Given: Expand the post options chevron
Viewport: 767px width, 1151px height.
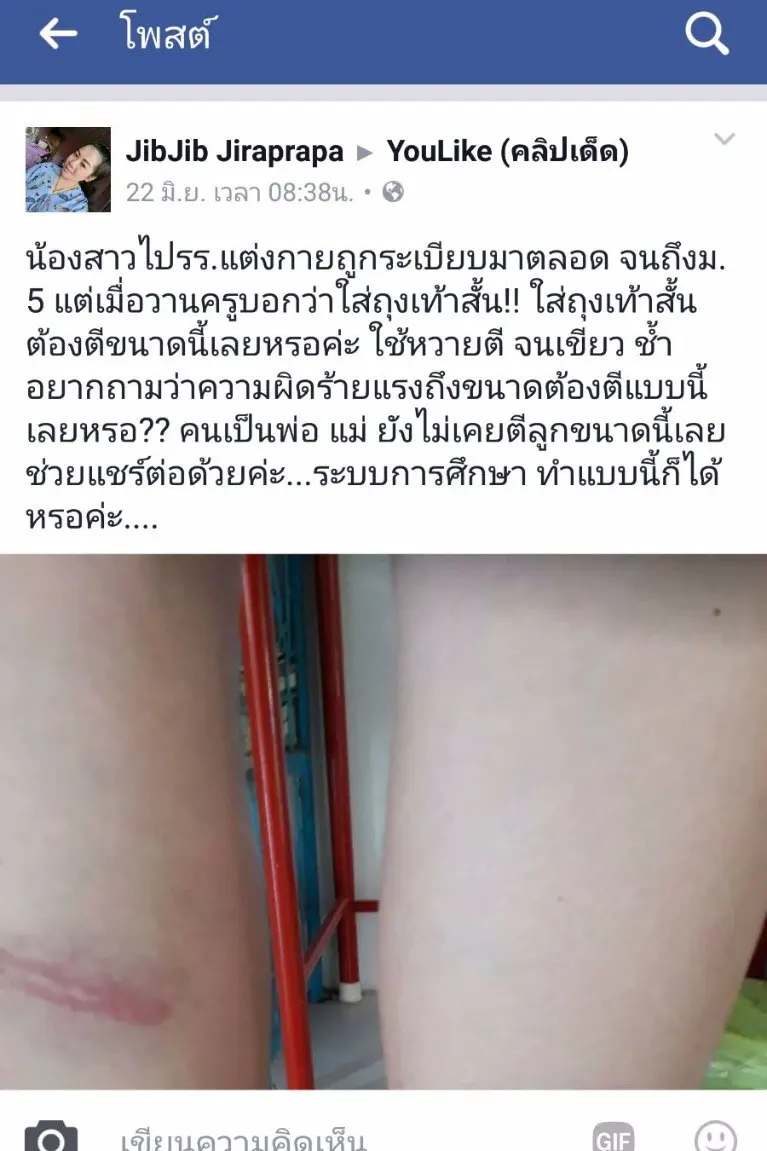Looking at the screenshot, I should tap(724, 140).
